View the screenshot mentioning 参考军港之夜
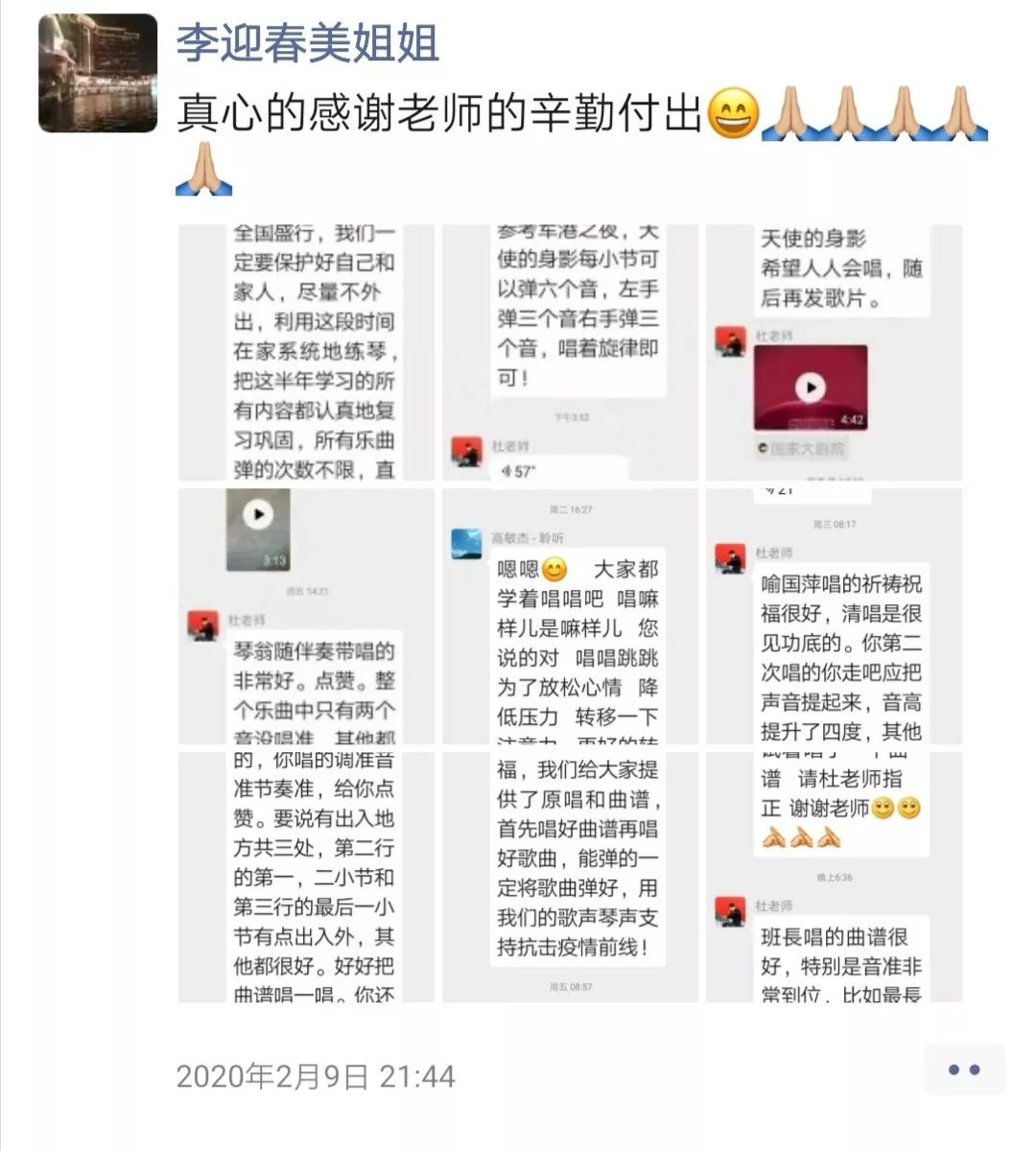 click(570, 352)
